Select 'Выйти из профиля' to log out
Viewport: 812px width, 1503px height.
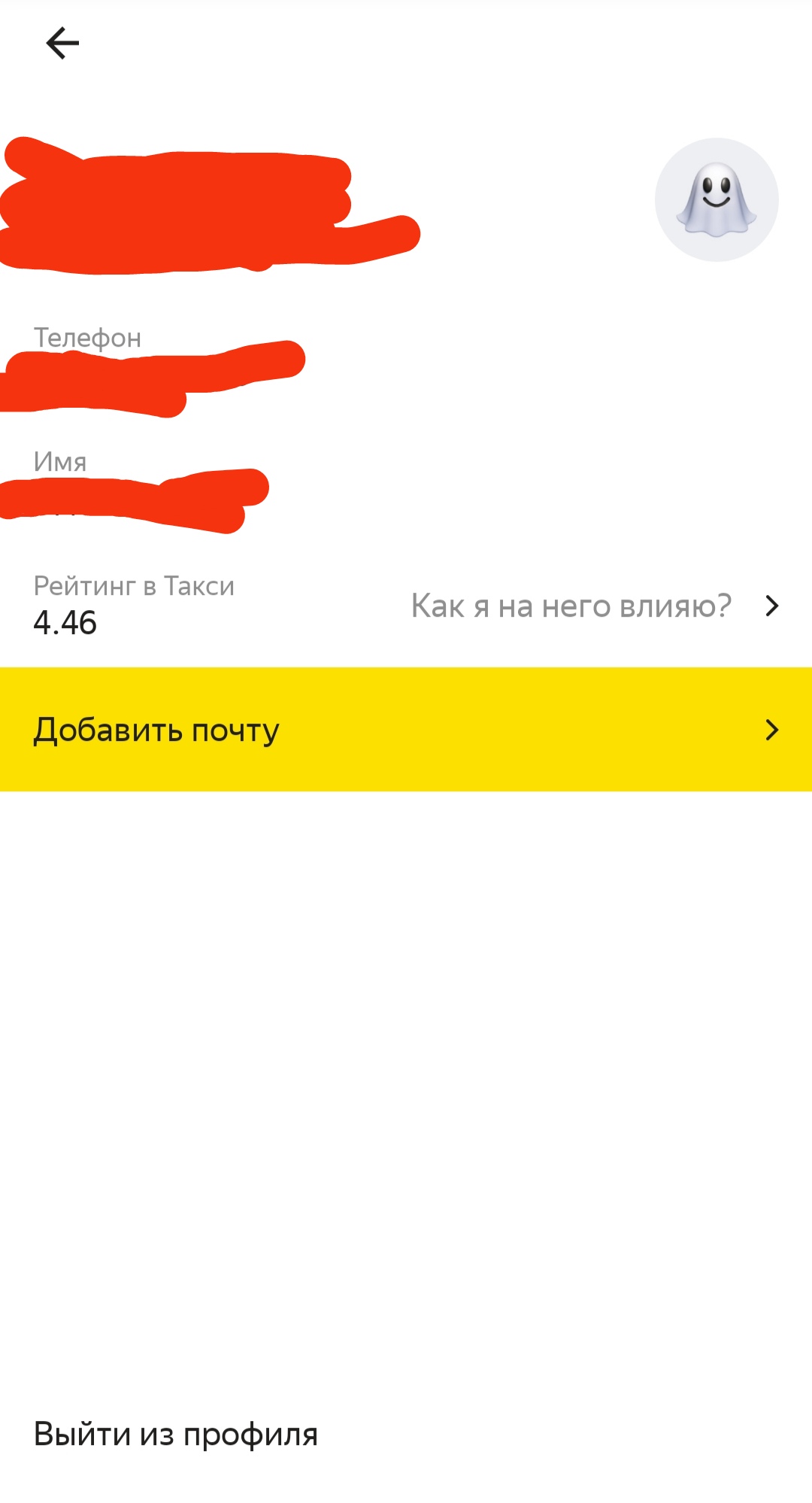[x=176, y=1434]
